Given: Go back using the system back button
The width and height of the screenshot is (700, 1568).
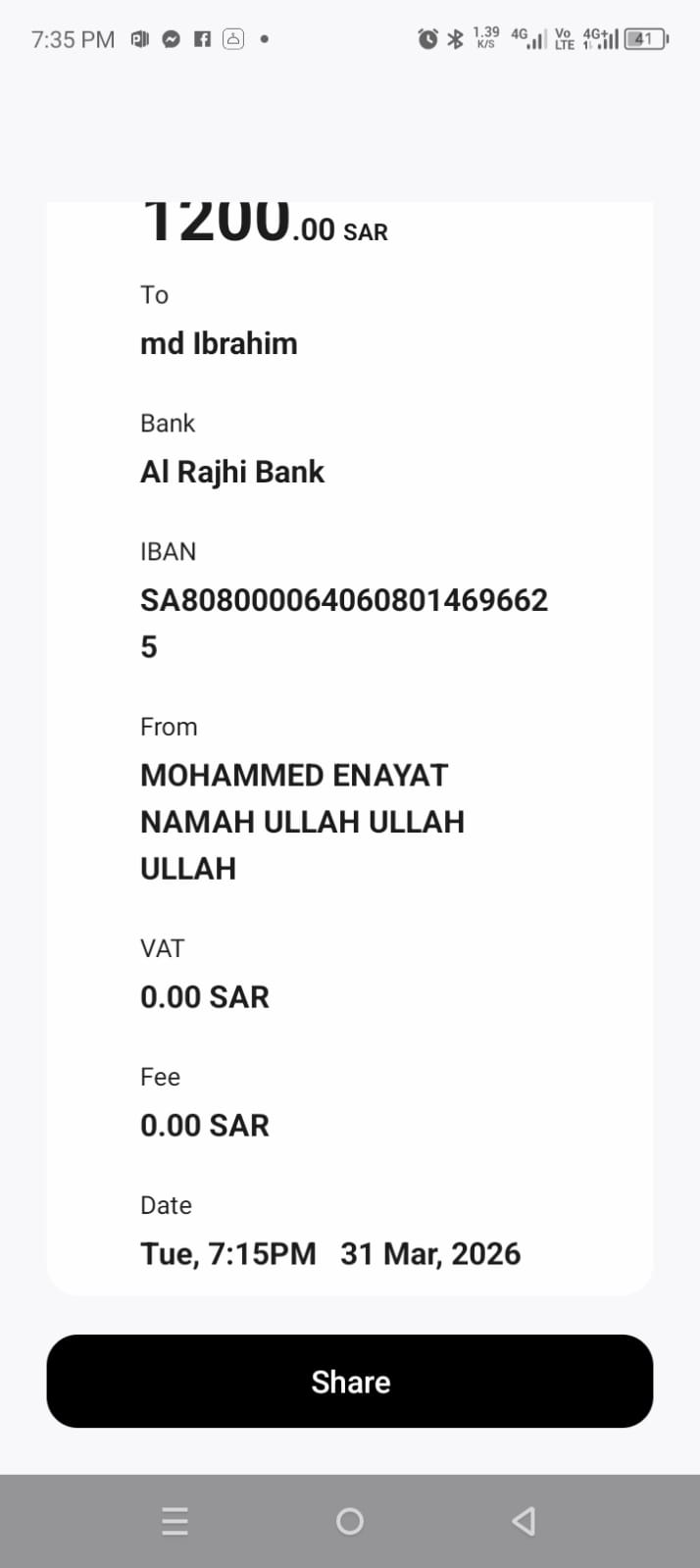Looking at the screenshot, I should [x=524, y=1521].
